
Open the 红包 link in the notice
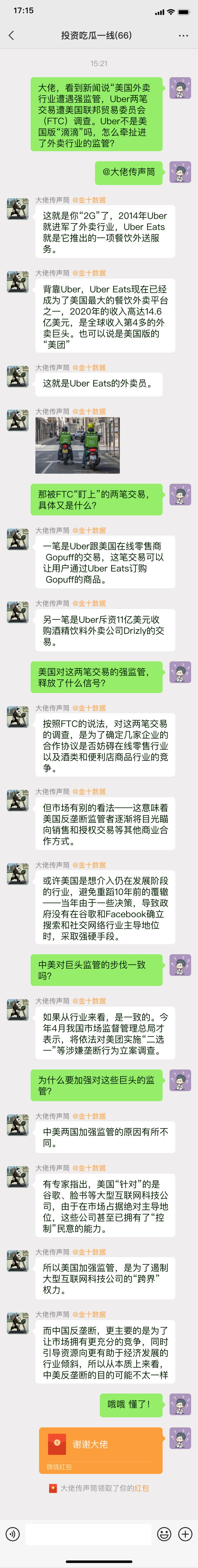[142, 1488]
